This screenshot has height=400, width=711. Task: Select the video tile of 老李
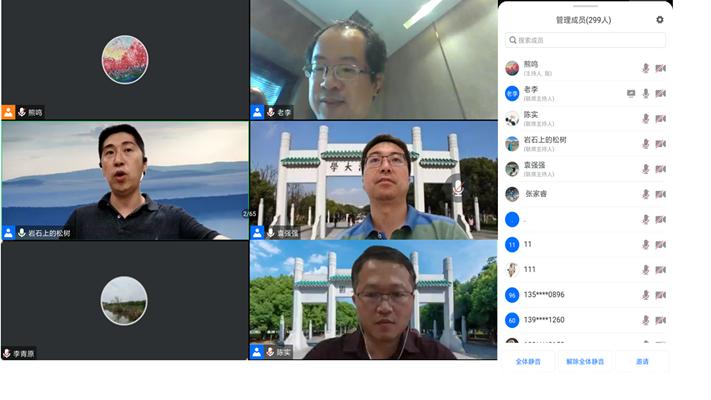point(373,60)
